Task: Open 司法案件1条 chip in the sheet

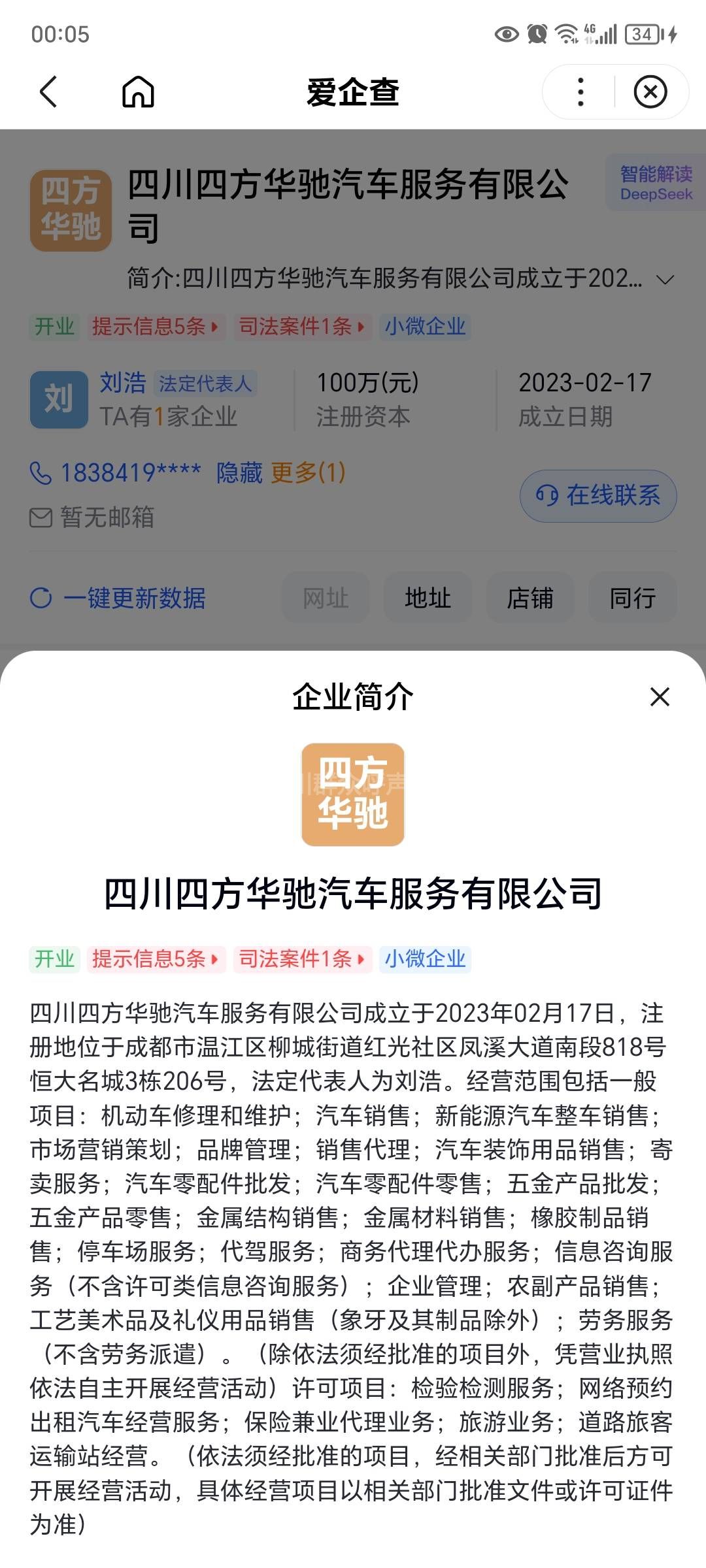Action: tap(302, 959)
